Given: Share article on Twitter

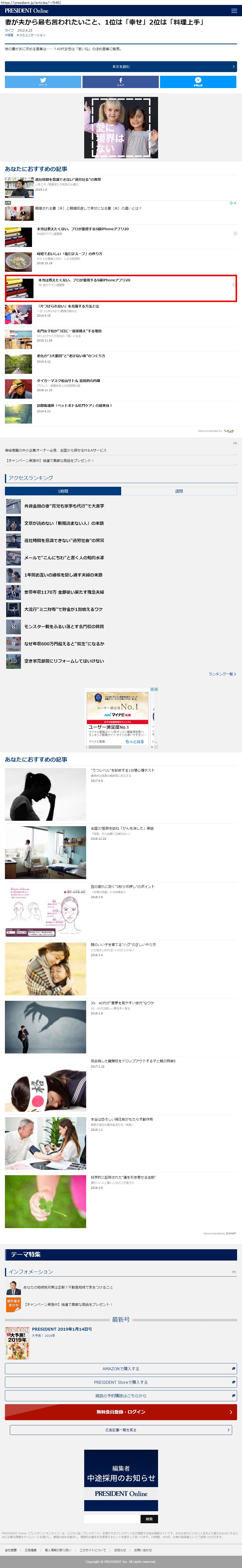Looking at the screenshot, I should (x=43, y=82).
